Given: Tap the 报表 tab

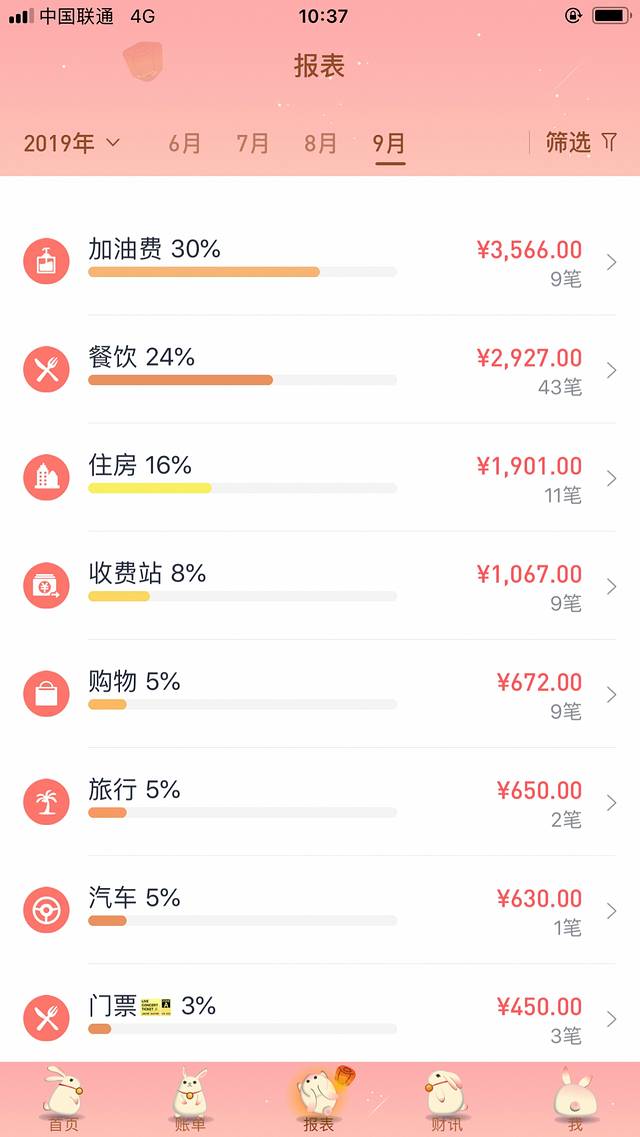Looking at the screenshot, I should pos(319,1099).
